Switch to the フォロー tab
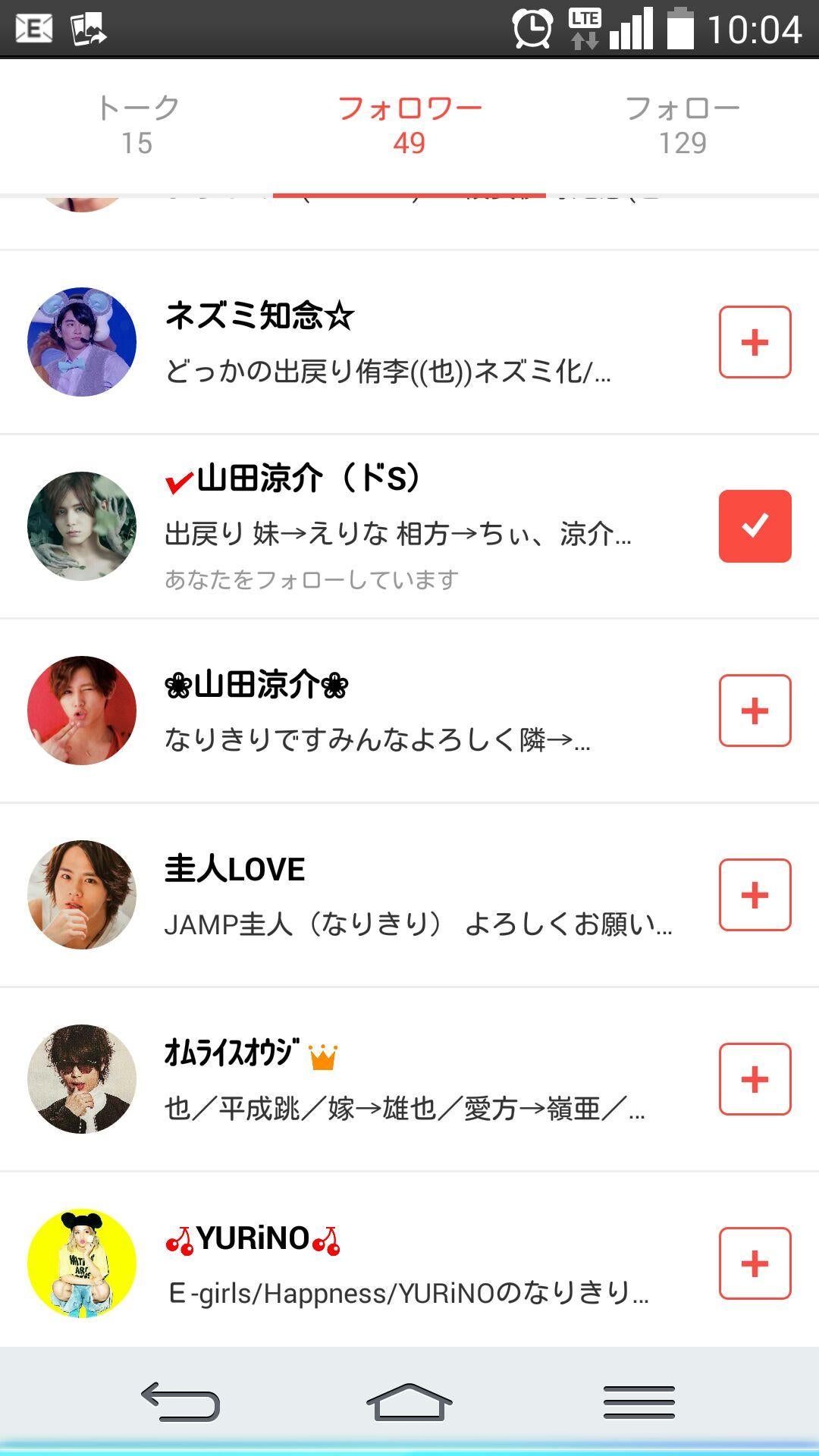 click(x=682, y=125)
